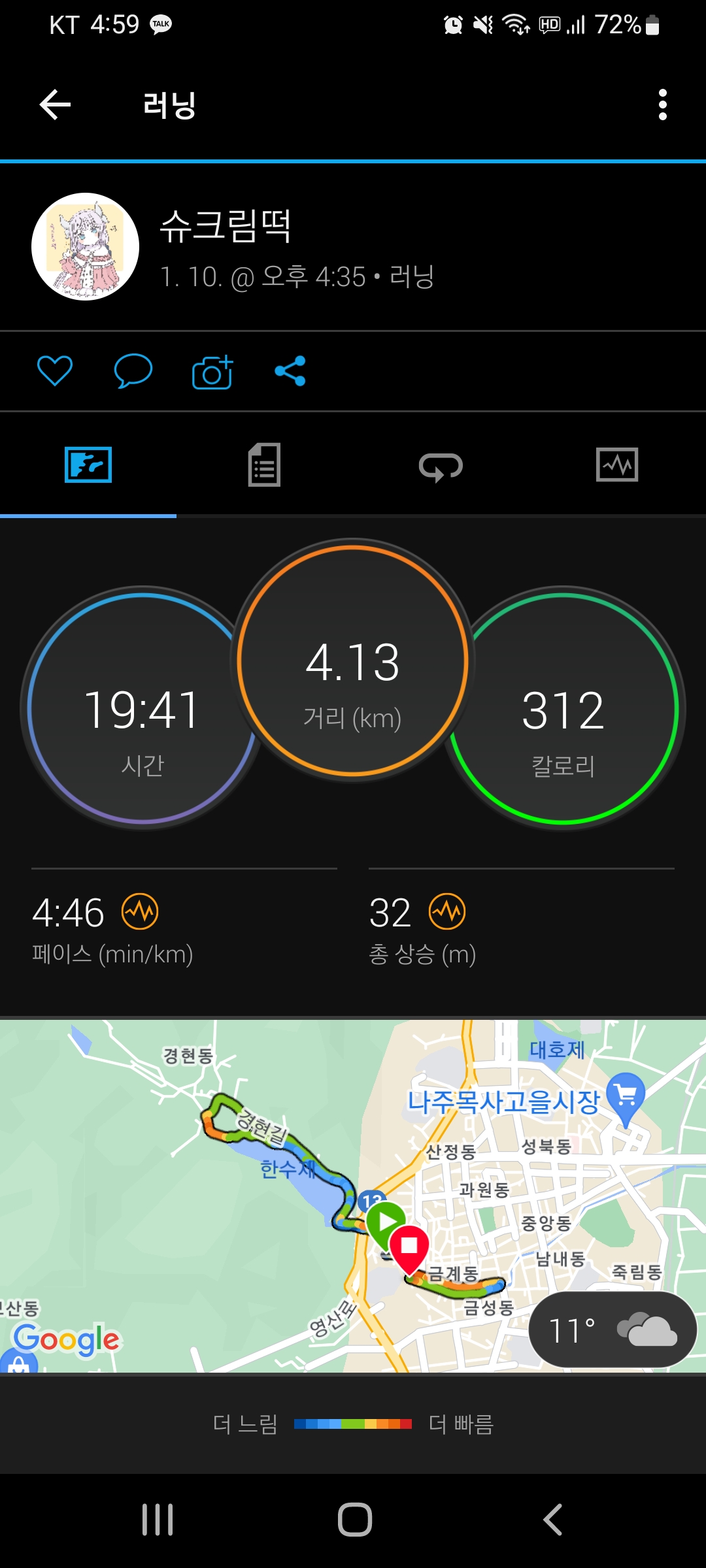
Task: Share this running activity
Action: coord(290,371)
